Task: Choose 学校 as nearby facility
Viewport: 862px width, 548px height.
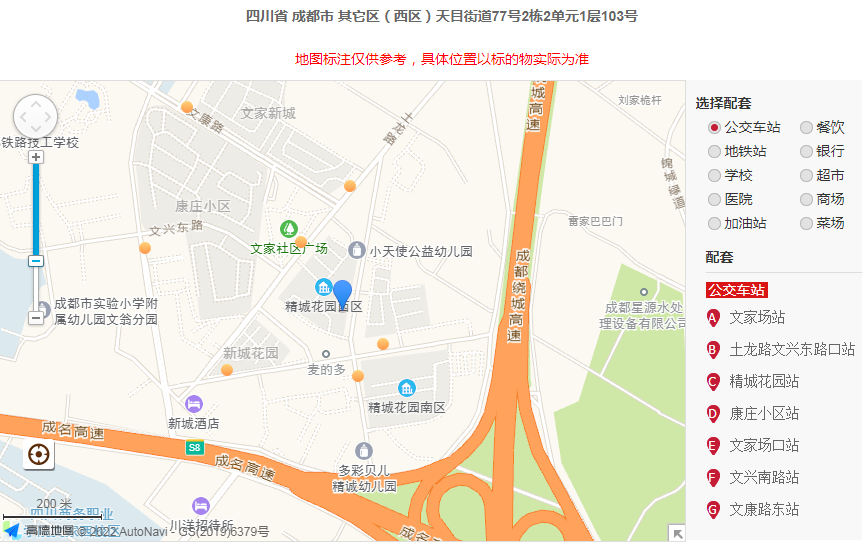Action: tap(714, 176)
